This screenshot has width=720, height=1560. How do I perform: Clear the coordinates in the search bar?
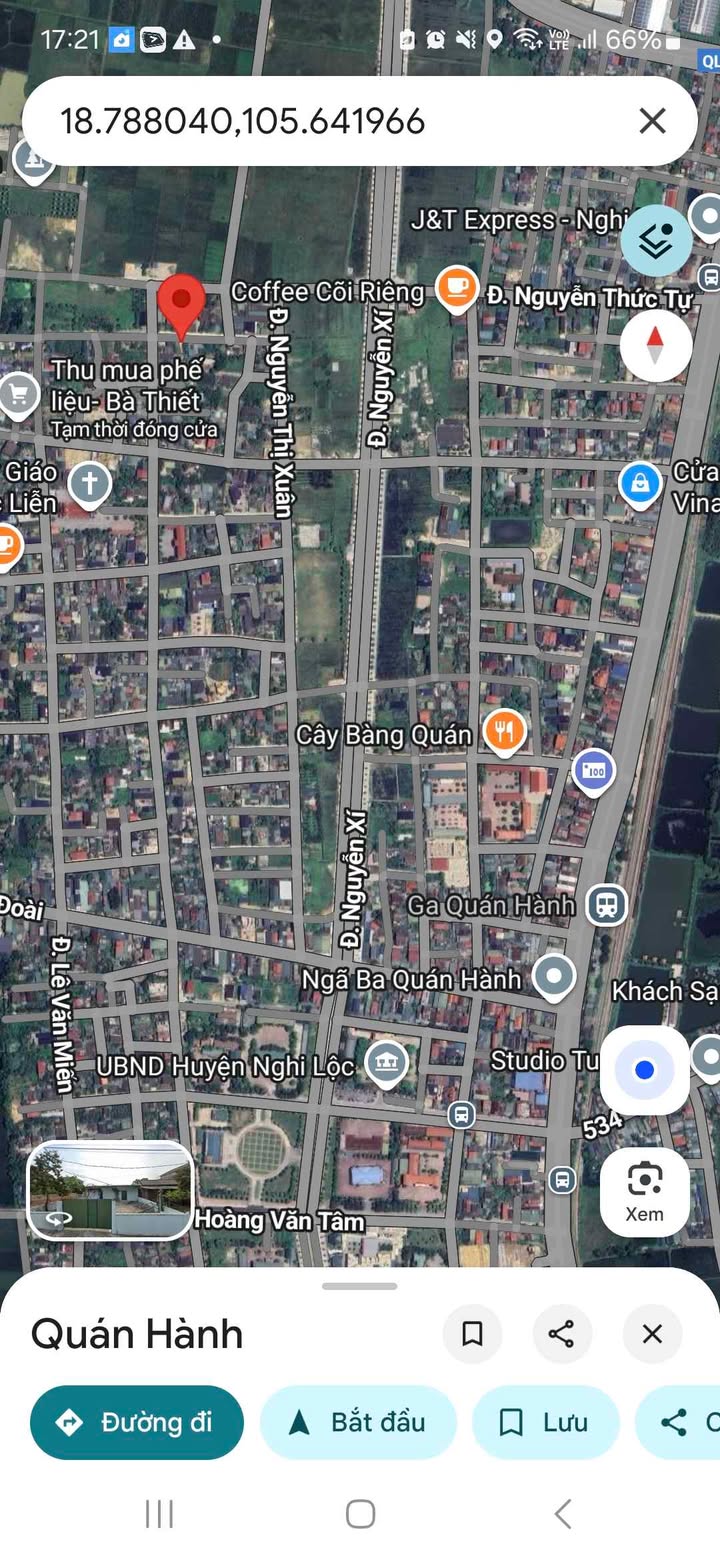[652, 122]
